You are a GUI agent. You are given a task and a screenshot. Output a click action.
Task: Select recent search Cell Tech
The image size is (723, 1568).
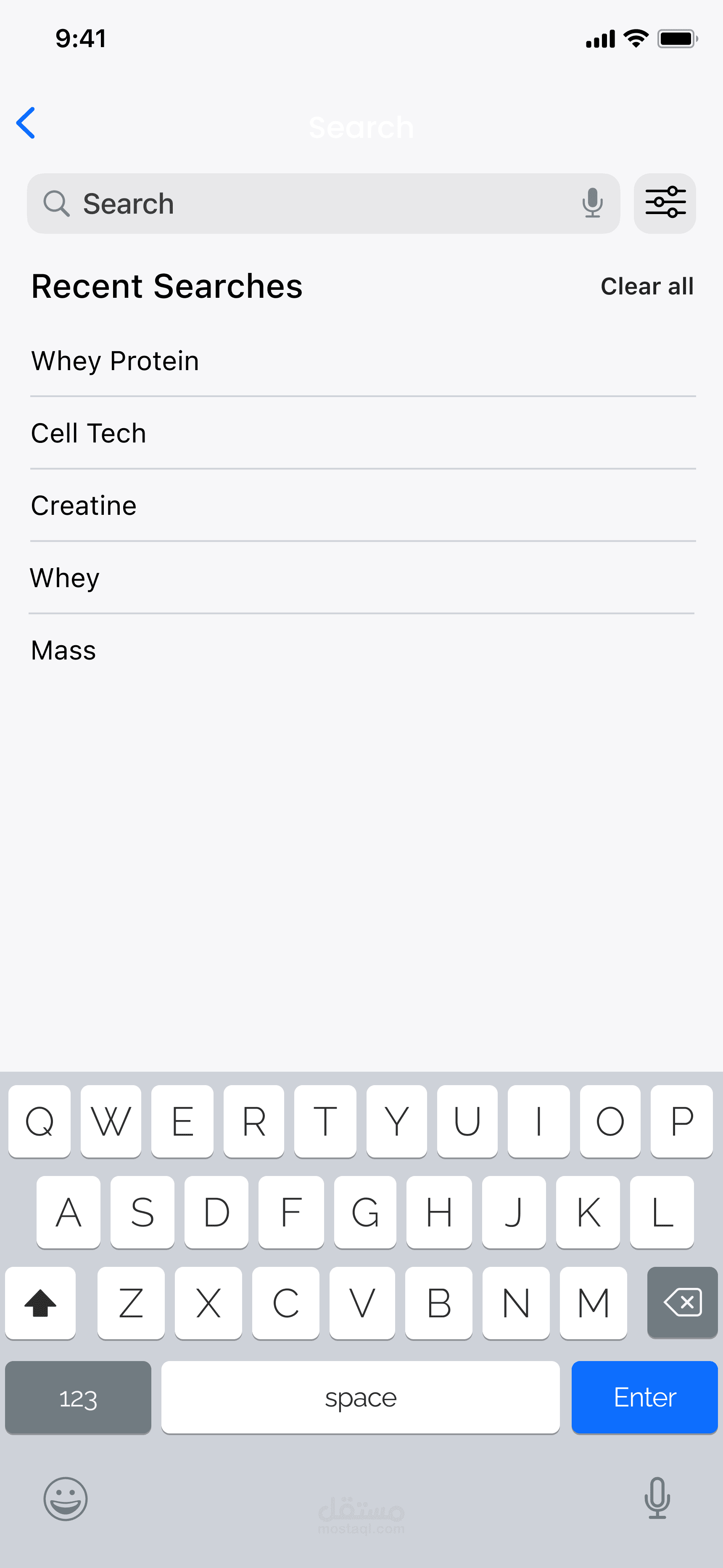89,433
